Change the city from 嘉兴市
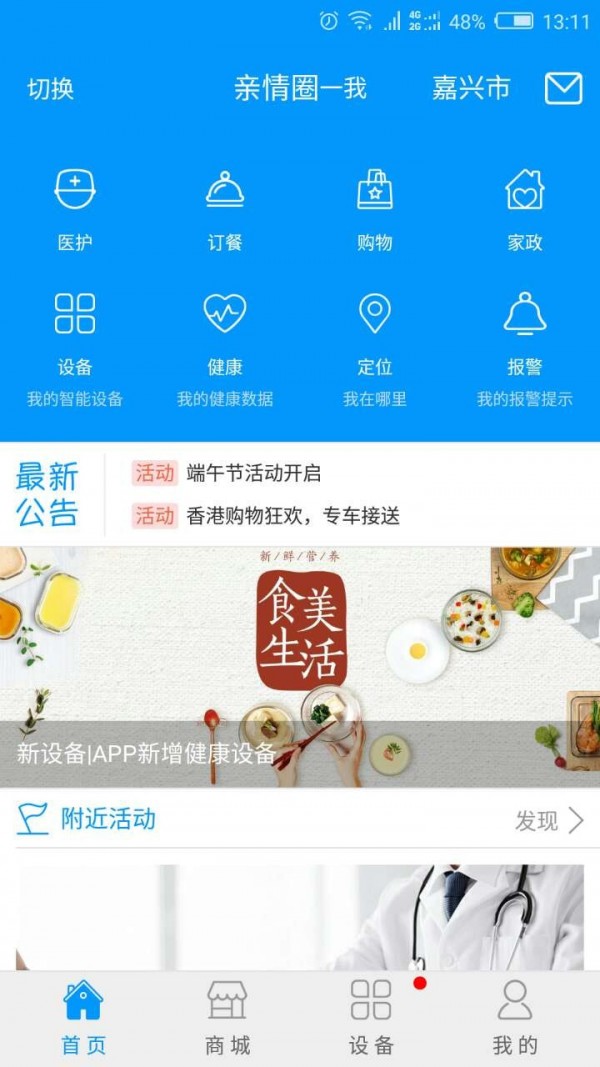This screenshot has height=1067, width=600. [470, 89]
